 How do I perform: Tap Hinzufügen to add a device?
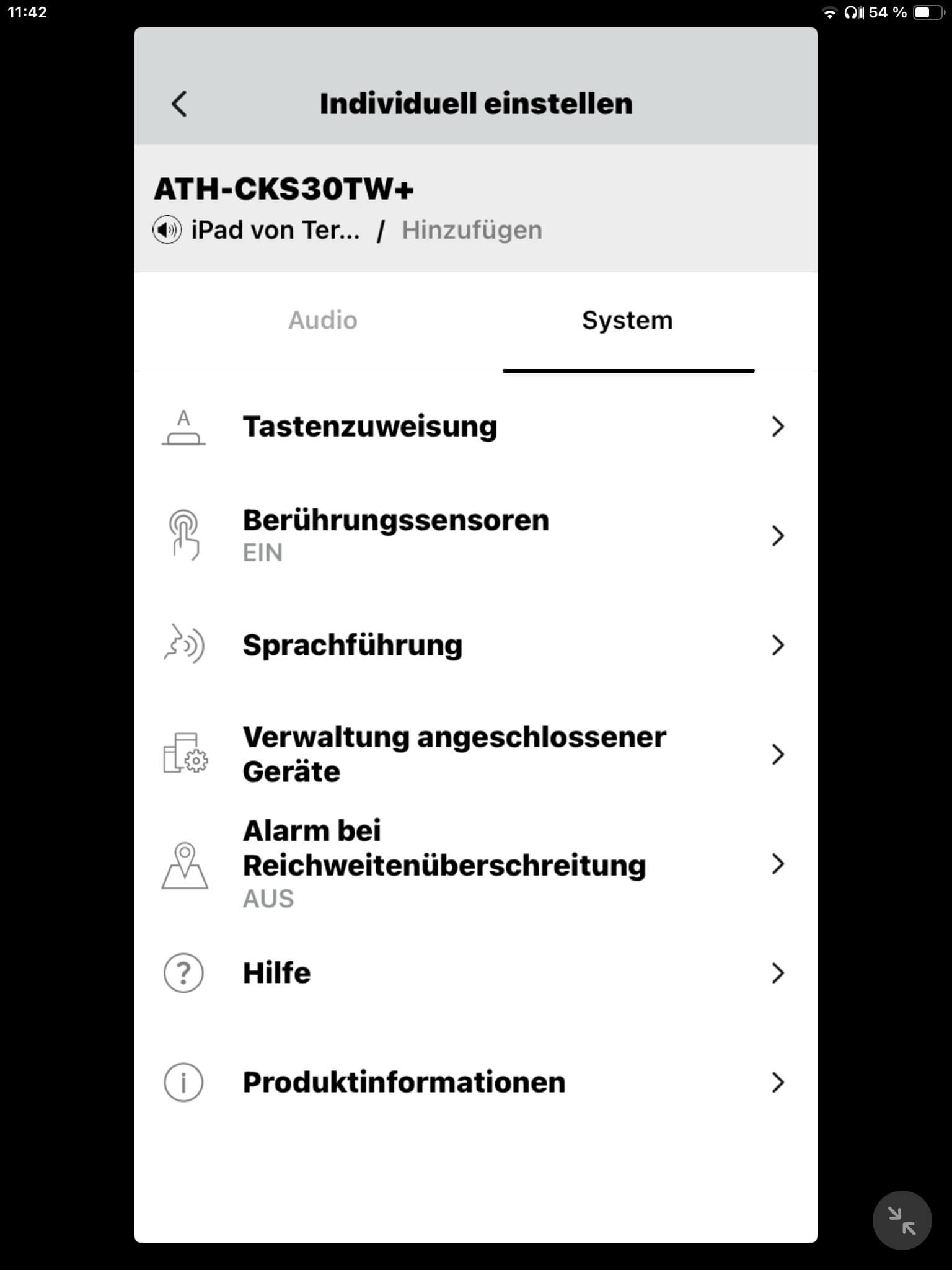pos(472,230)
